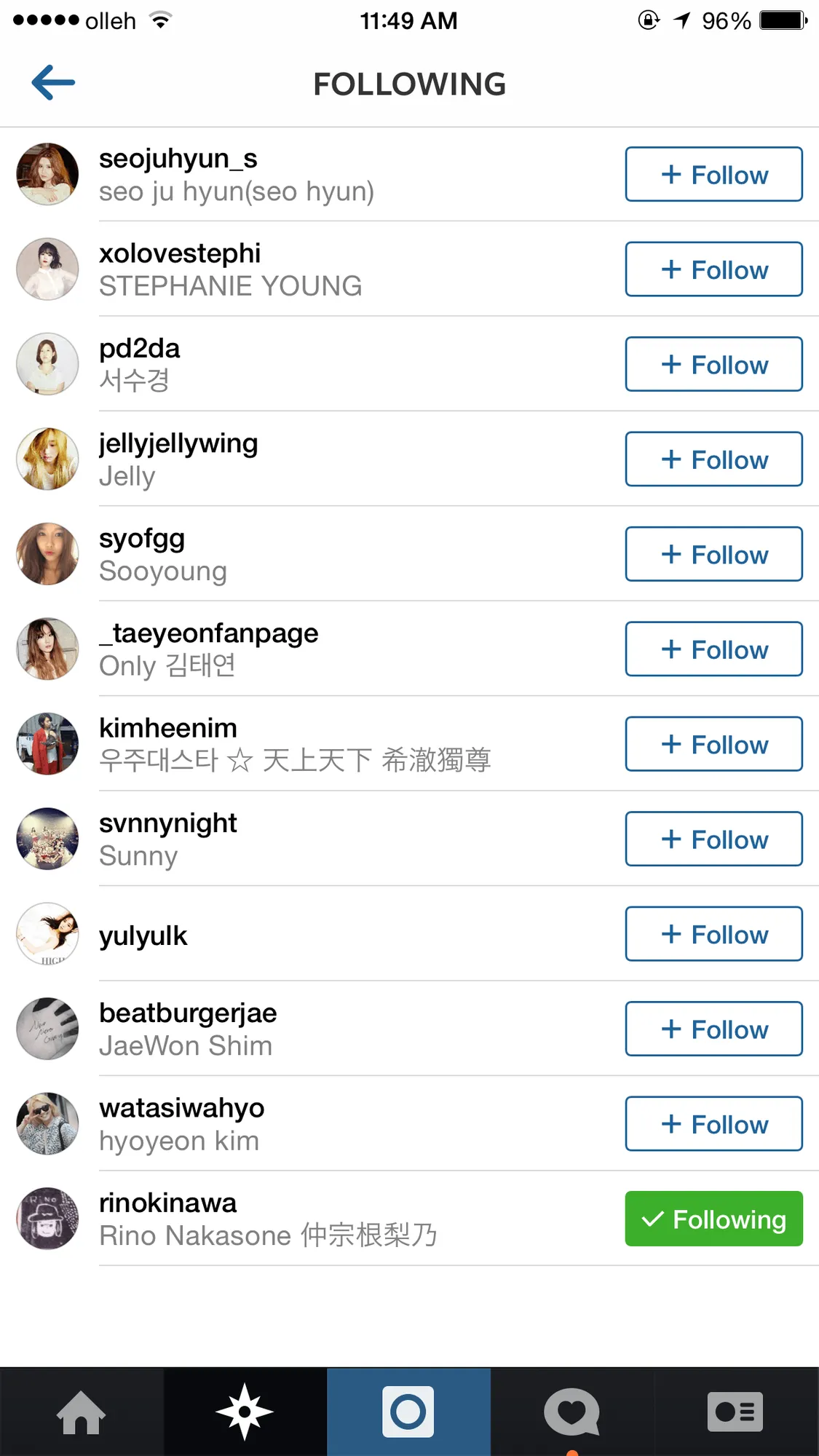819x1456 pixels.
Task: Switch to the profile card tab
Action: [735, 1412]
